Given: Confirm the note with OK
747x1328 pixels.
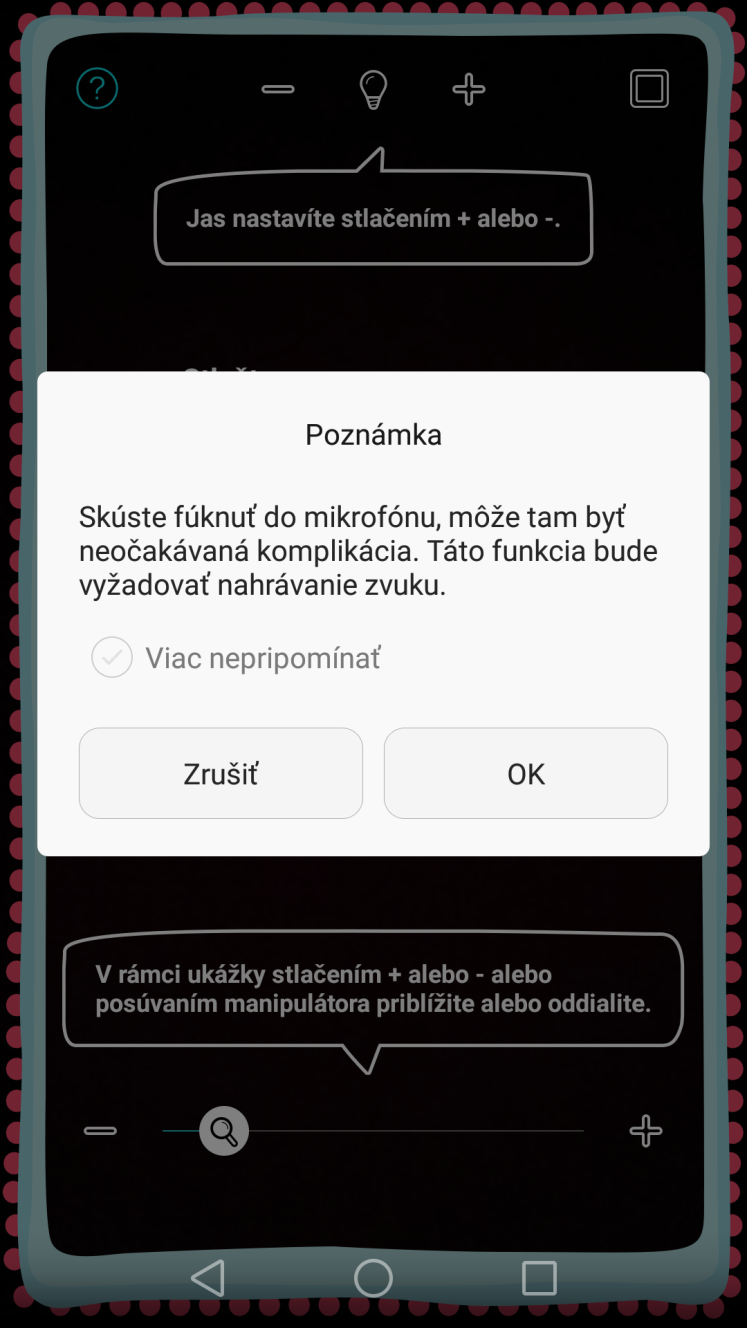Looking at the screenshot, I should (525, 773).
